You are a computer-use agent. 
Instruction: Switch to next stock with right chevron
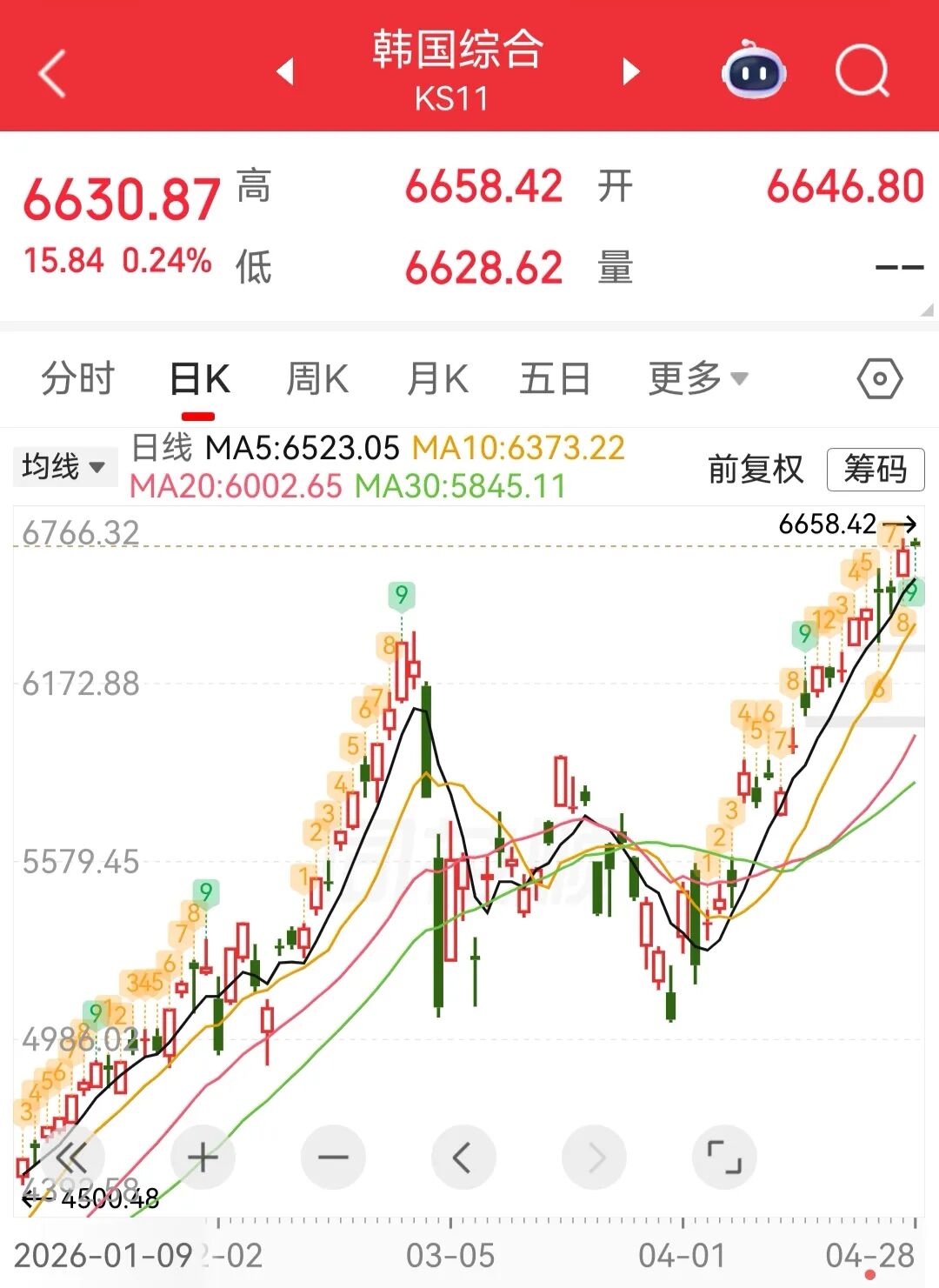coord(629,73)
